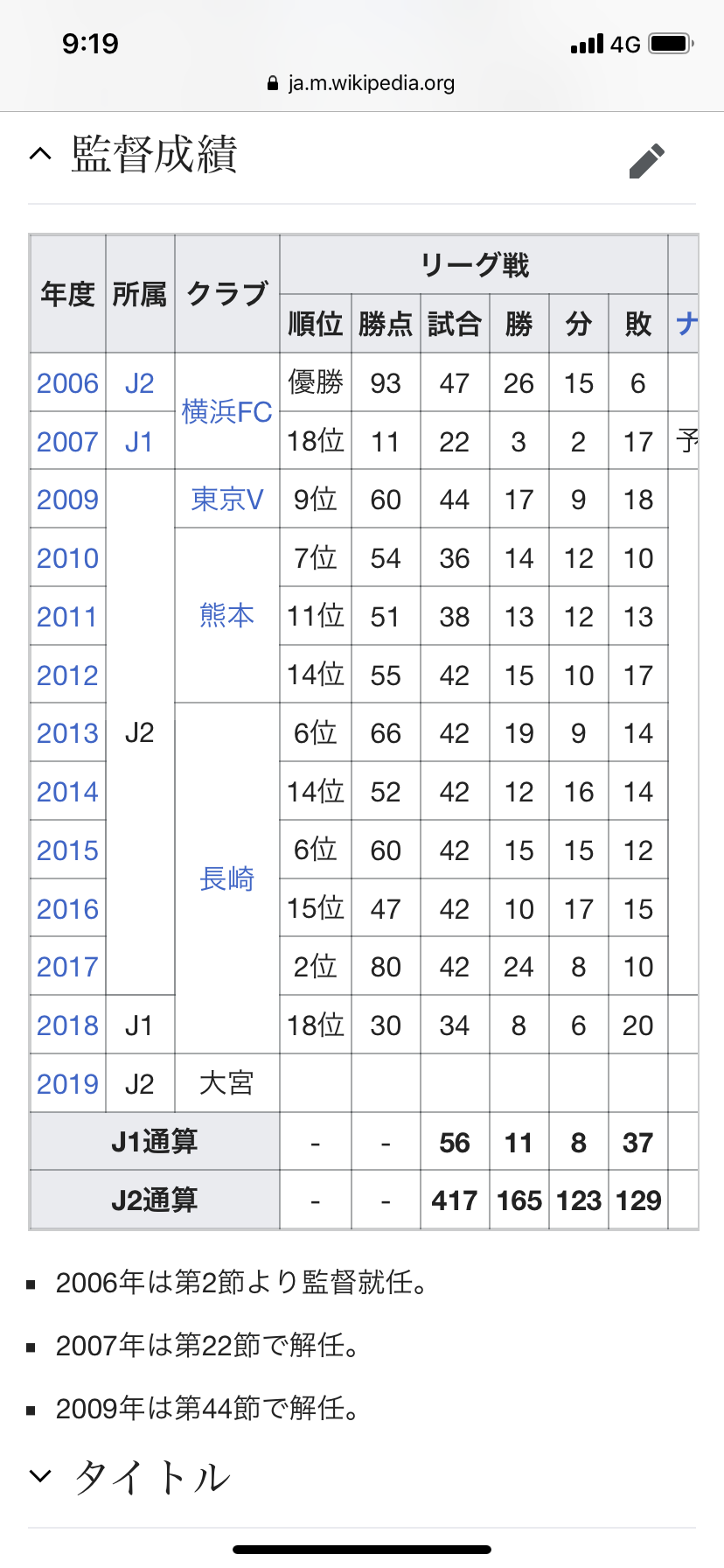This screenshot has height=1568, width=724.
Task: Open the 2019 season link
Action: 67,1084
